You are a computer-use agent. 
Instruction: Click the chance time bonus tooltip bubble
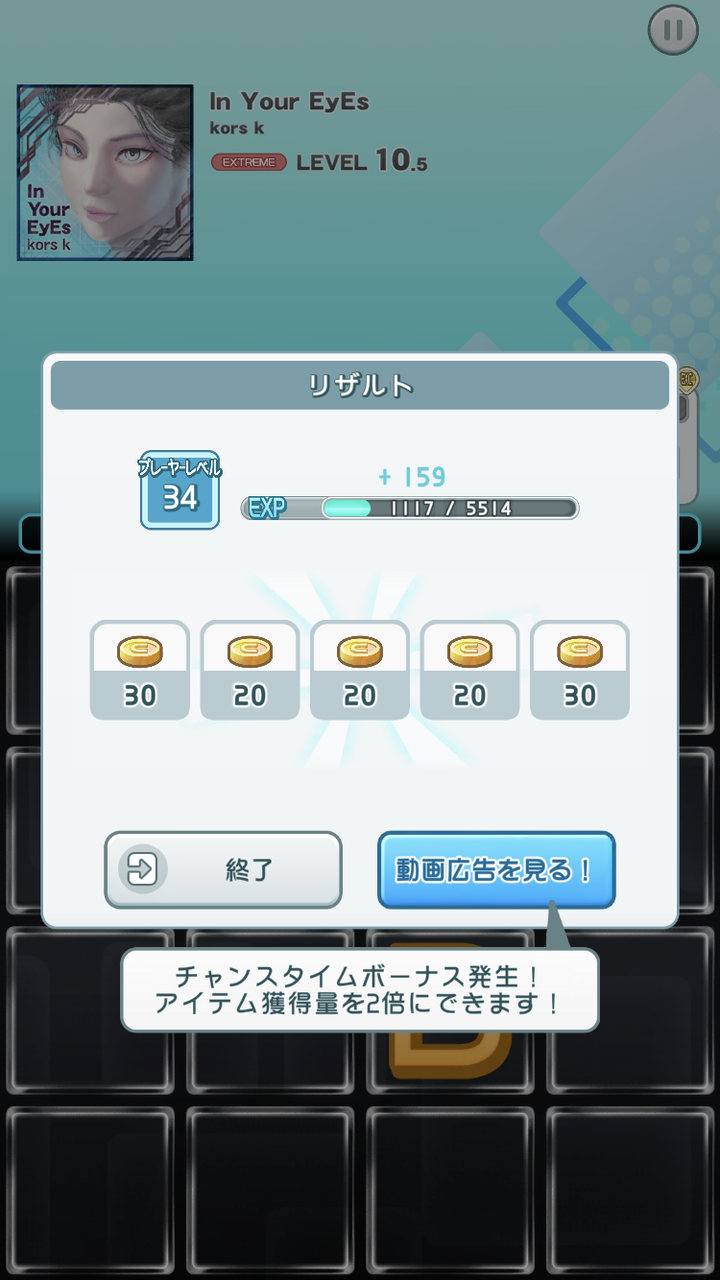[x=360, y=990]
